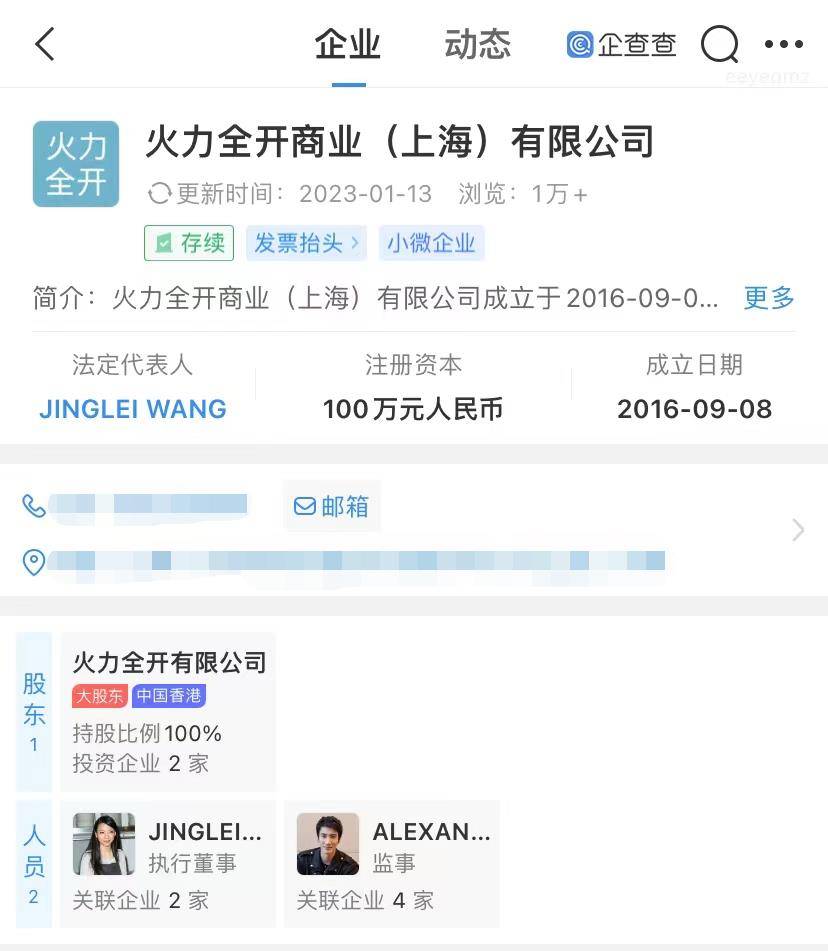Select the 企业 tab
This screenshot has height=951, width=828.
click(348, 44)
